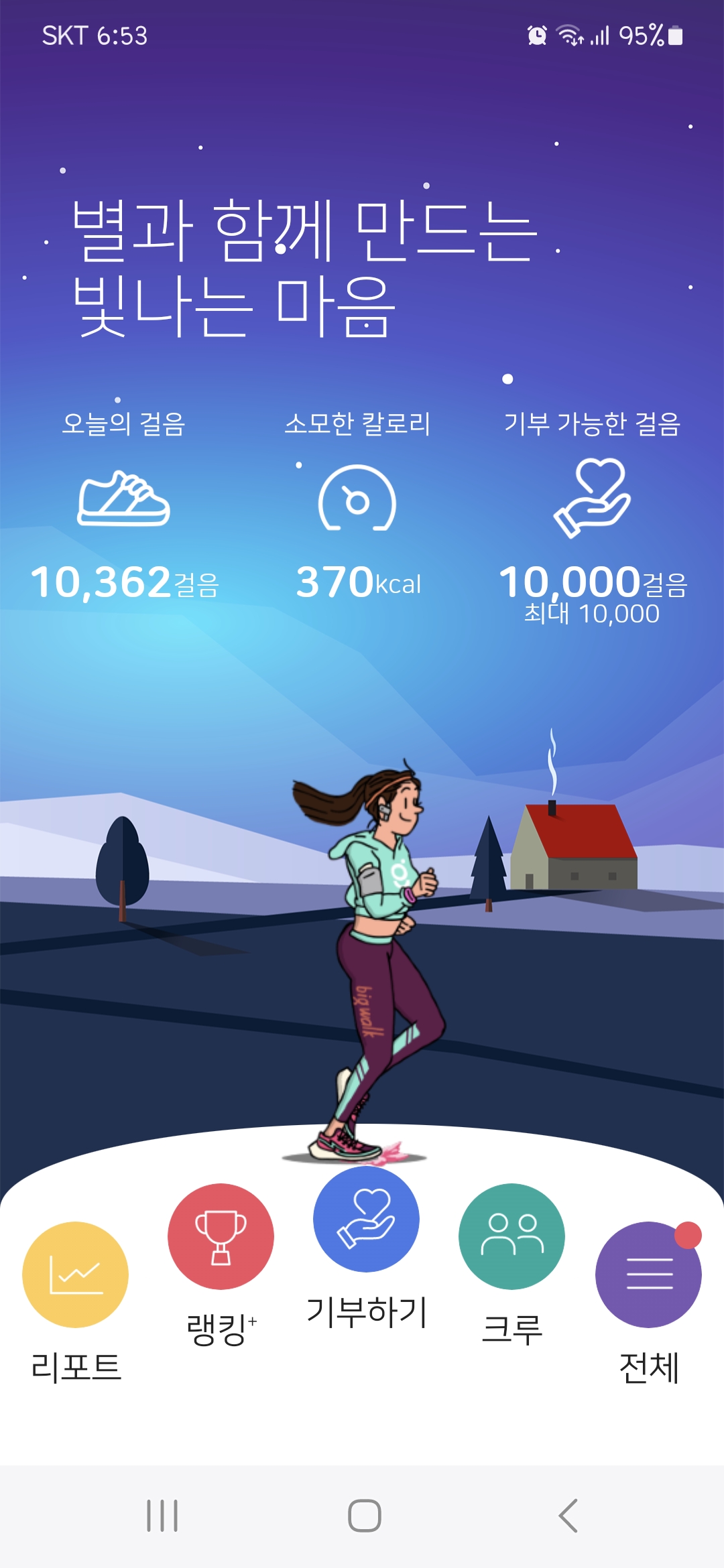Open the 전체 full menu
This screenshot has width=724, height=1568.
(648, 1275)
